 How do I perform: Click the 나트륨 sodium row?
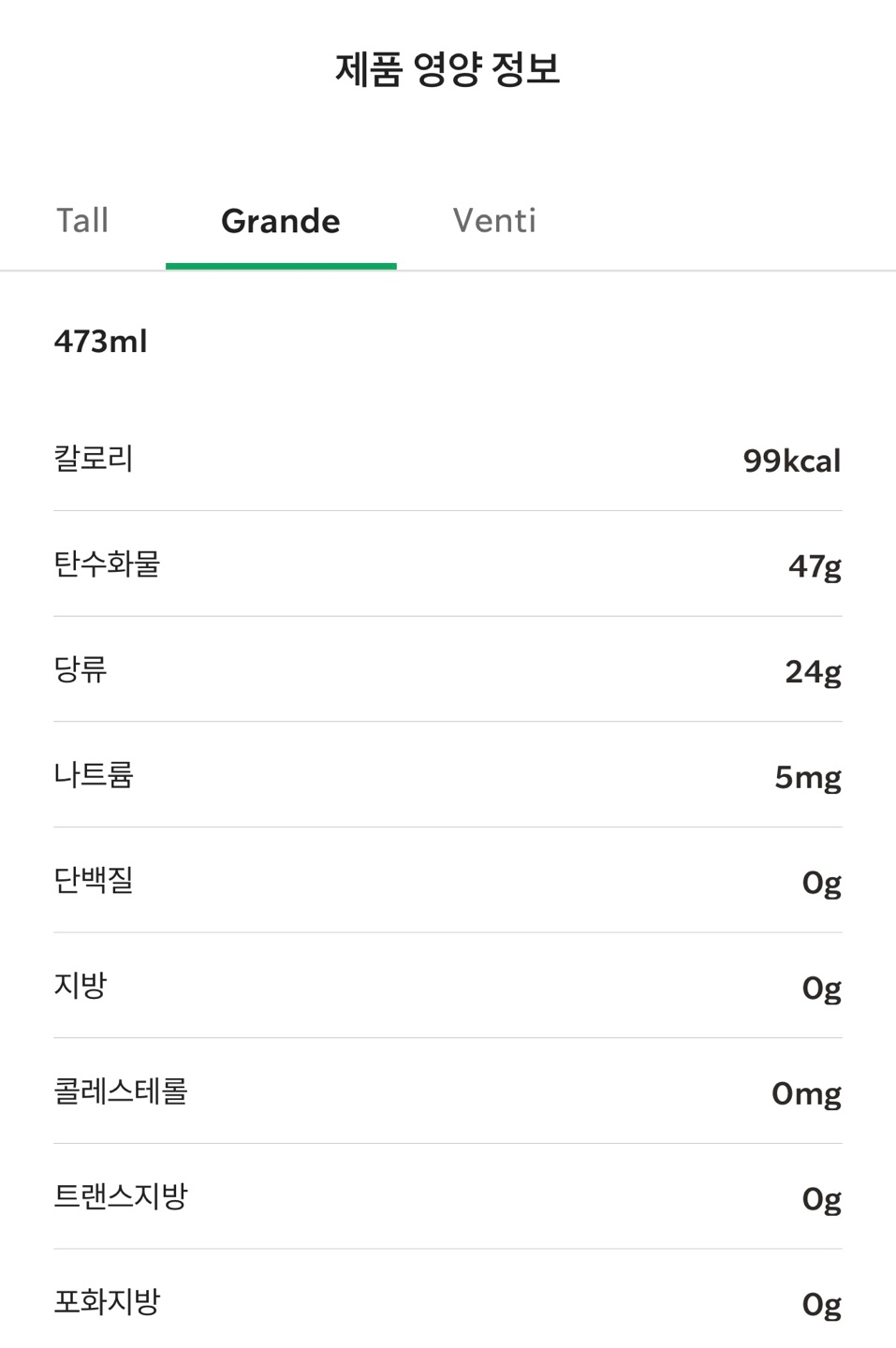pyautogui.click(x=95, y=775)
